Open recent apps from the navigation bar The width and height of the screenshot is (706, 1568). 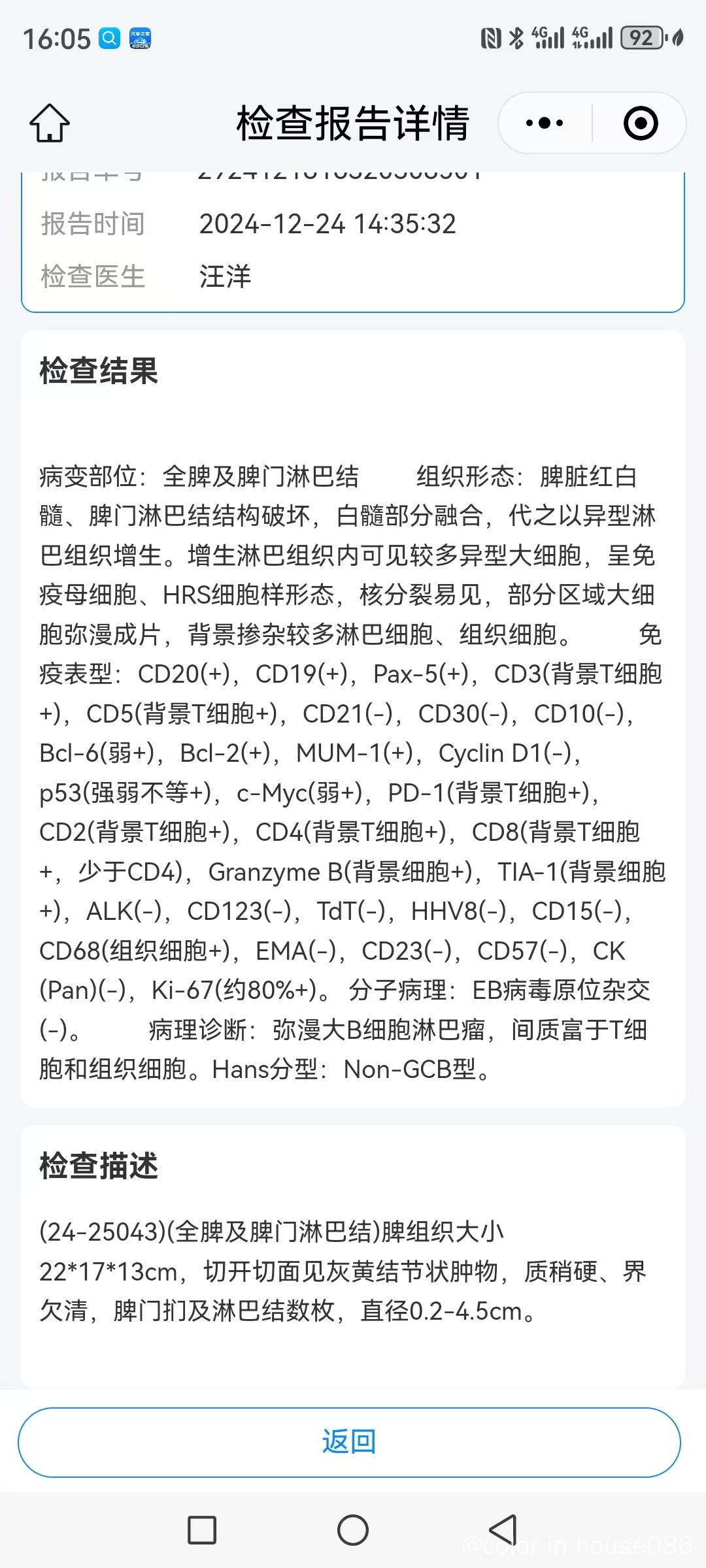(202, 1529)
